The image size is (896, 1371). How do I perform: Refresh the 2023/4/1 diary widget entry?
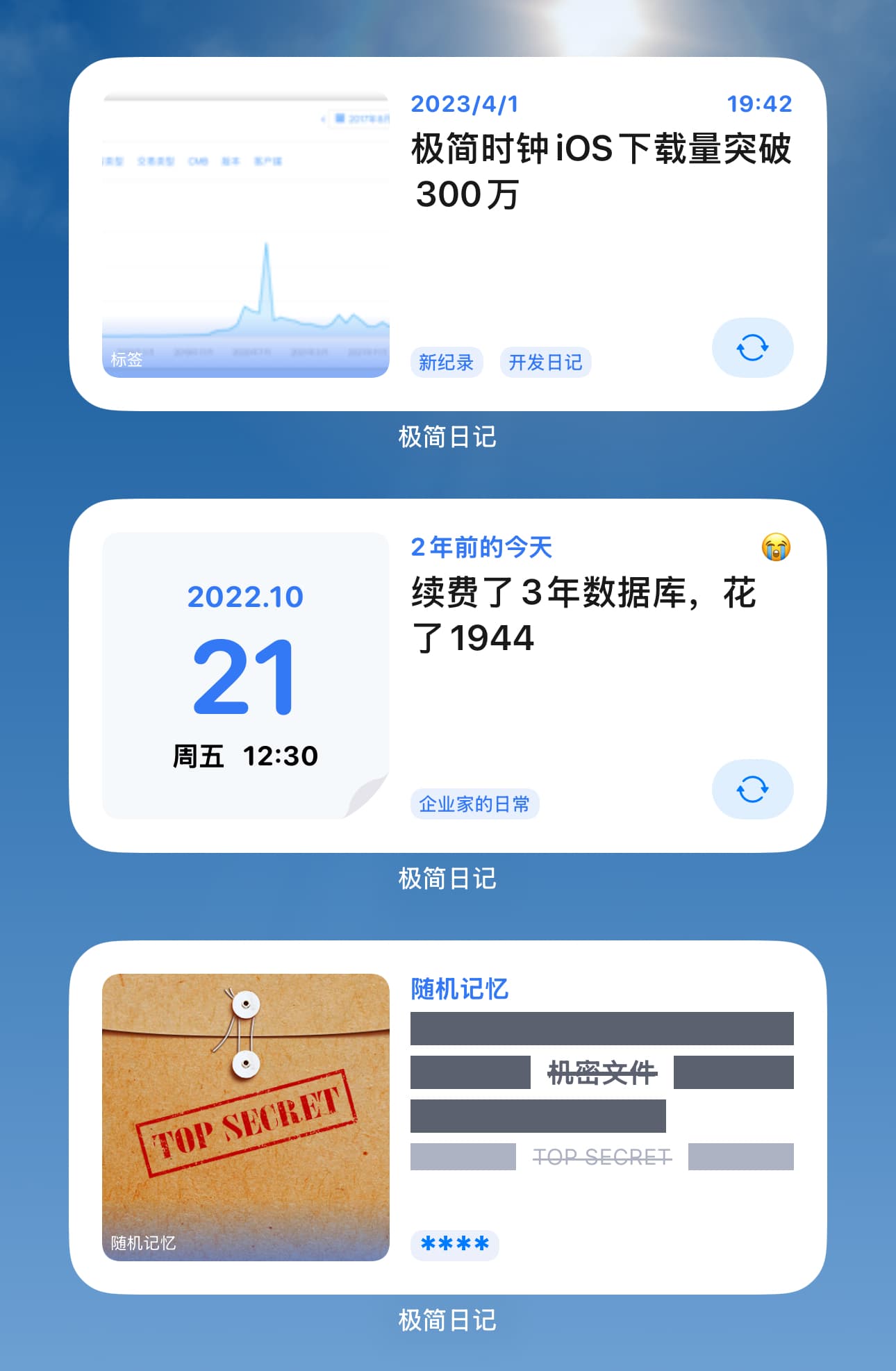(x=752, y=348)
